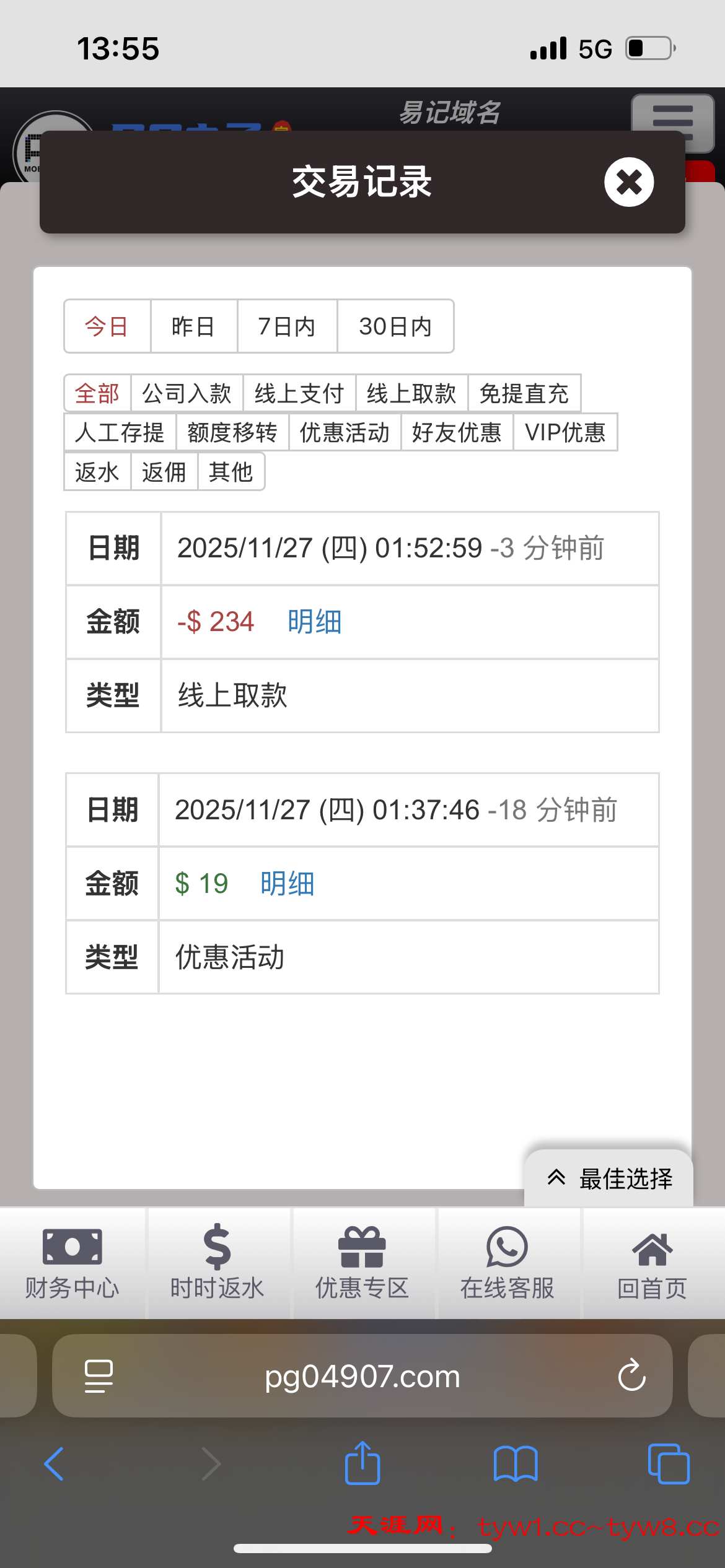Filter records by 线上取款
725x1568 pixels.
pos(411,393)
